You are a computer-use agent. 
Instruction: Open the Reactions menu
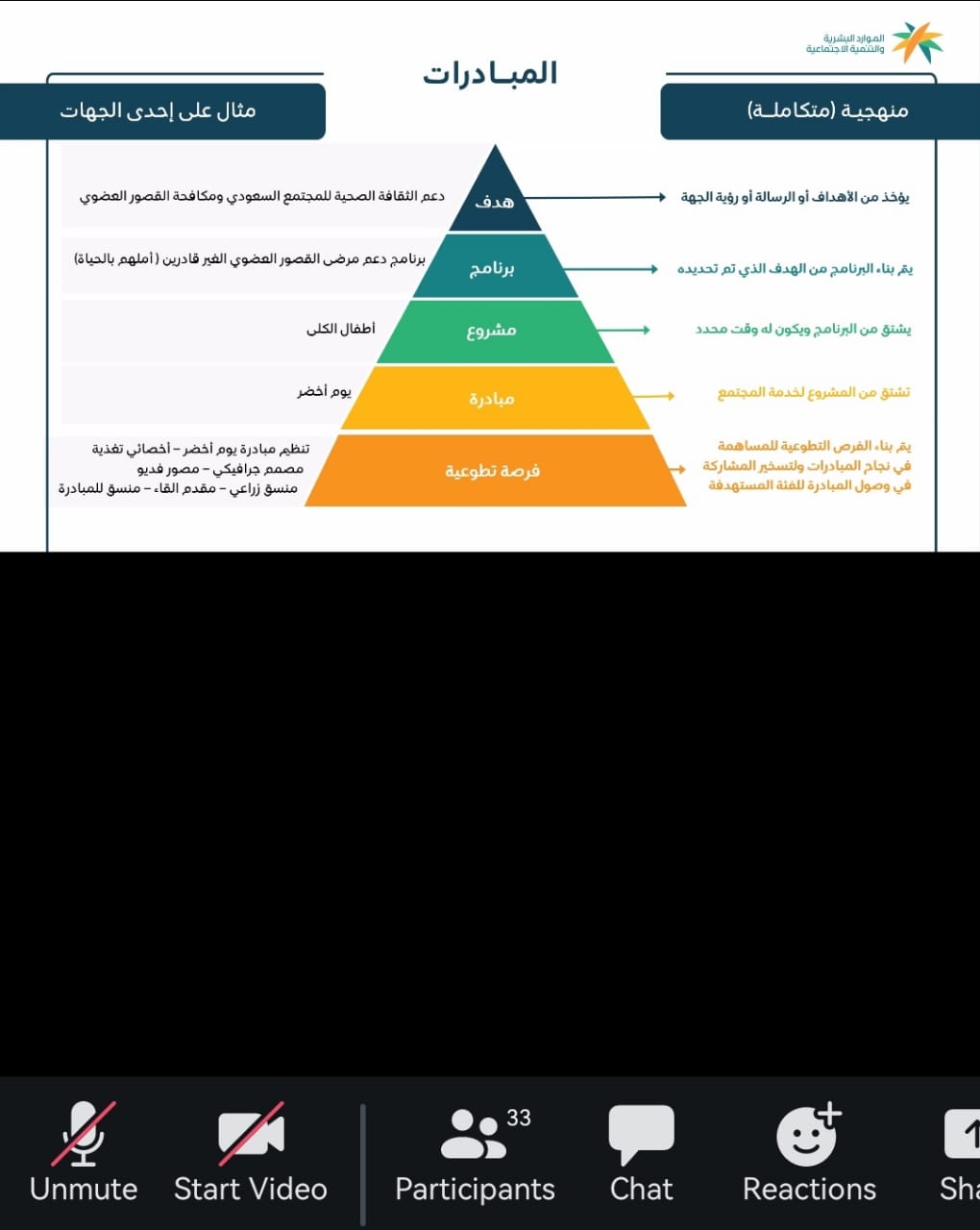click(809, 1152)
